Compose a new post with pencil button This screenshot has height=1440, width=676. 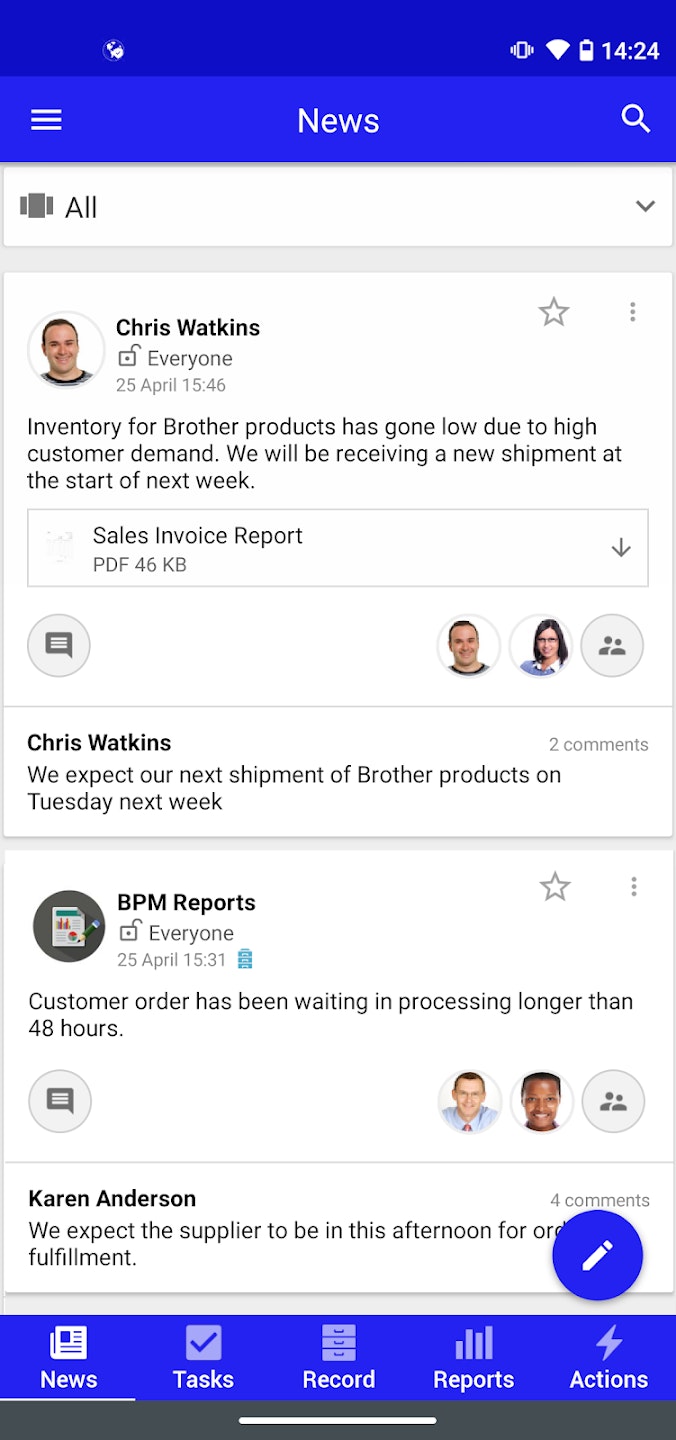pos(597,1256)
